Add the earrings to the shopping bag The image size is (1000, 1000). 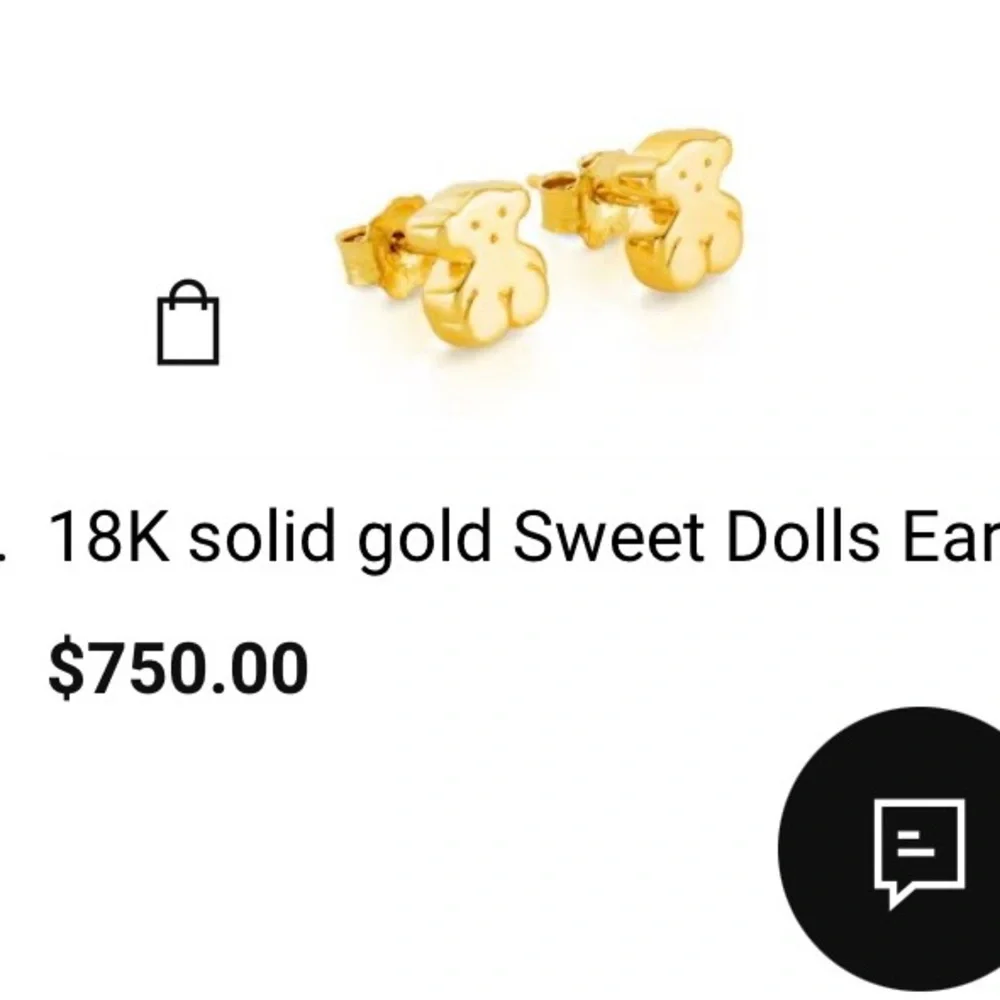pos(188,323)
